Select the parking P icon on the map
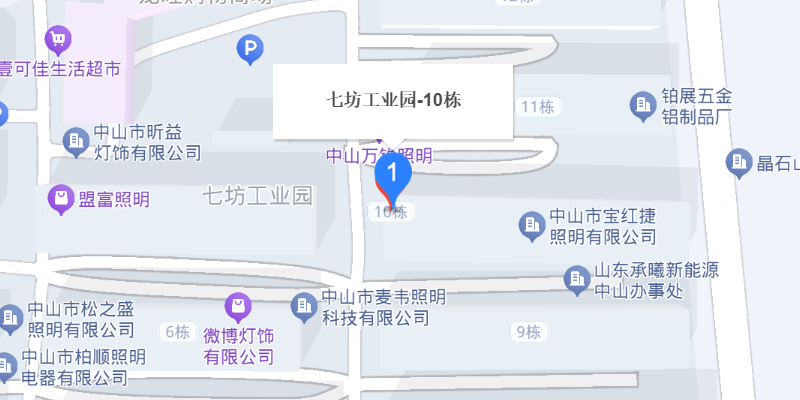The height and width of the screenshot is (400, 800). point(249,49)
